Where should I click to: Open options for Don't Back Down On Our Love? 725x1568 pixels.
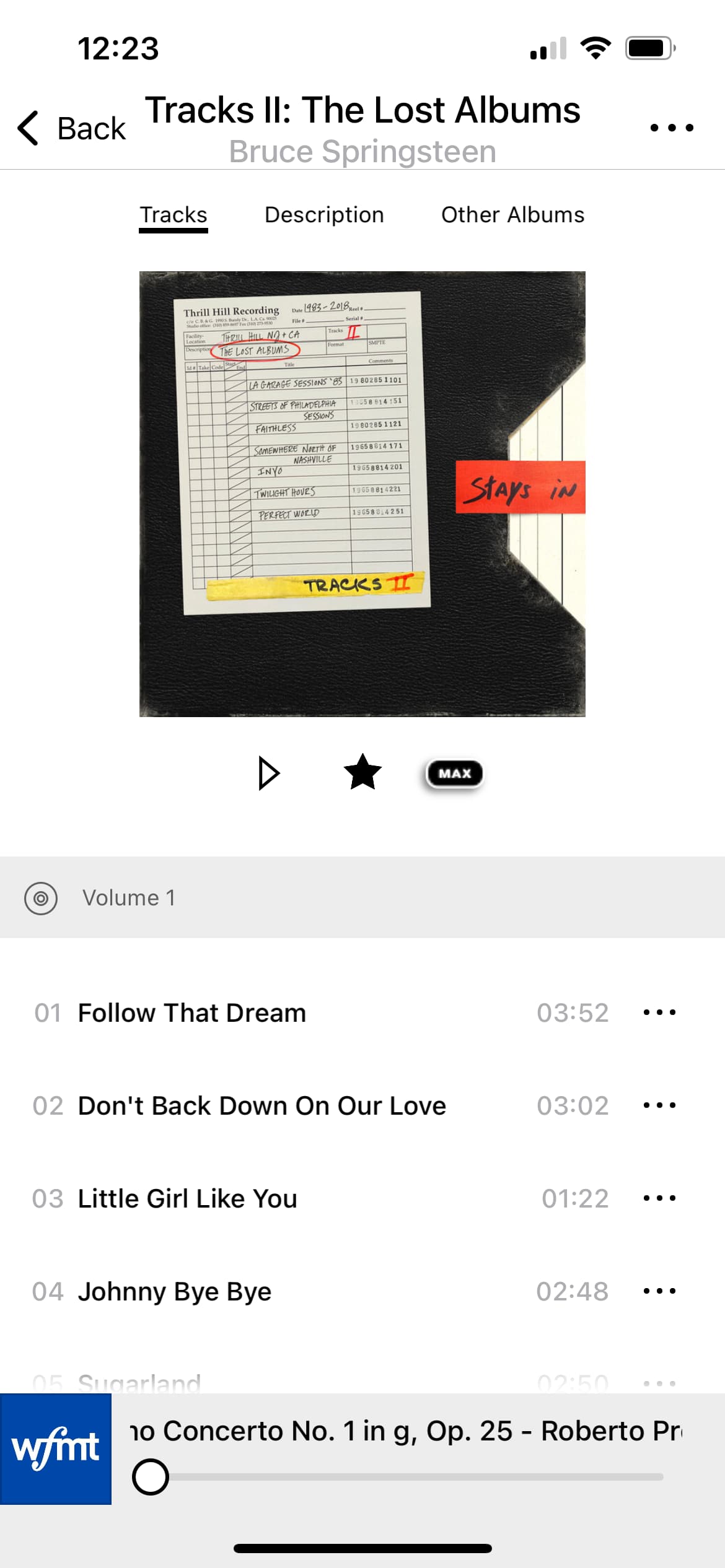659,1106
